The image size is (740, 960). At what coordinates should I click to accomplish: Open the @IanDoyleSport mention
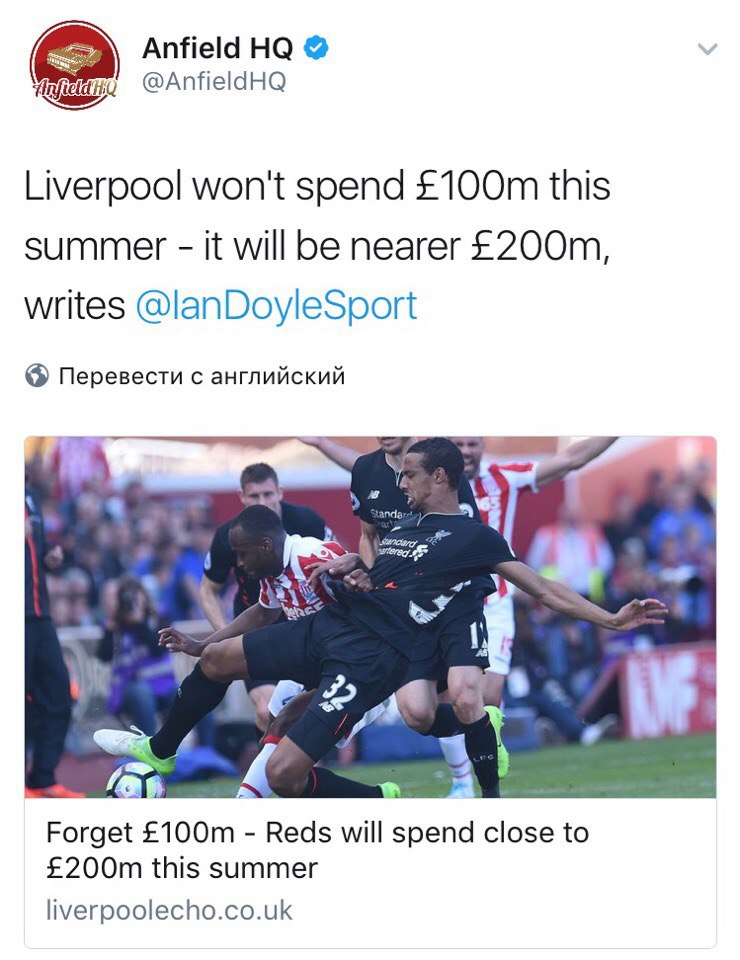275,306
